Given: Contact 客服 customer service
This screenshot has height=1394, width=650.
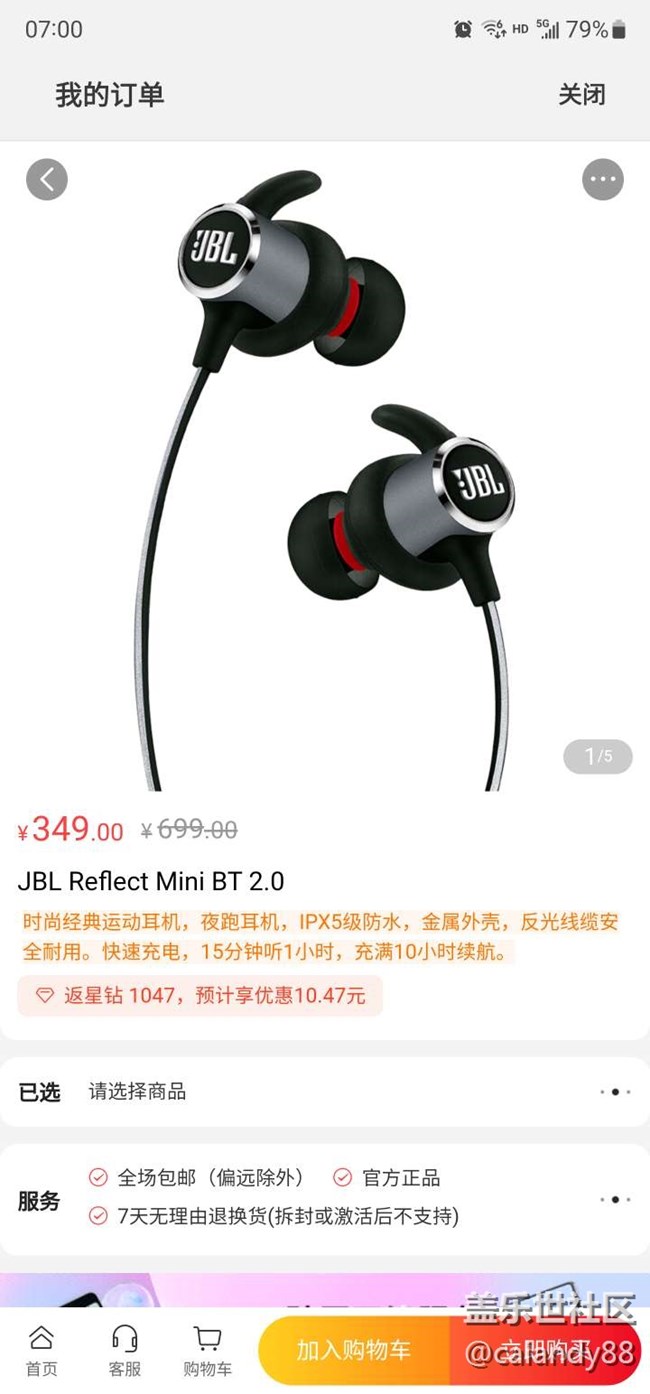Looking at the screenshot, I should tap(125, 1351).
